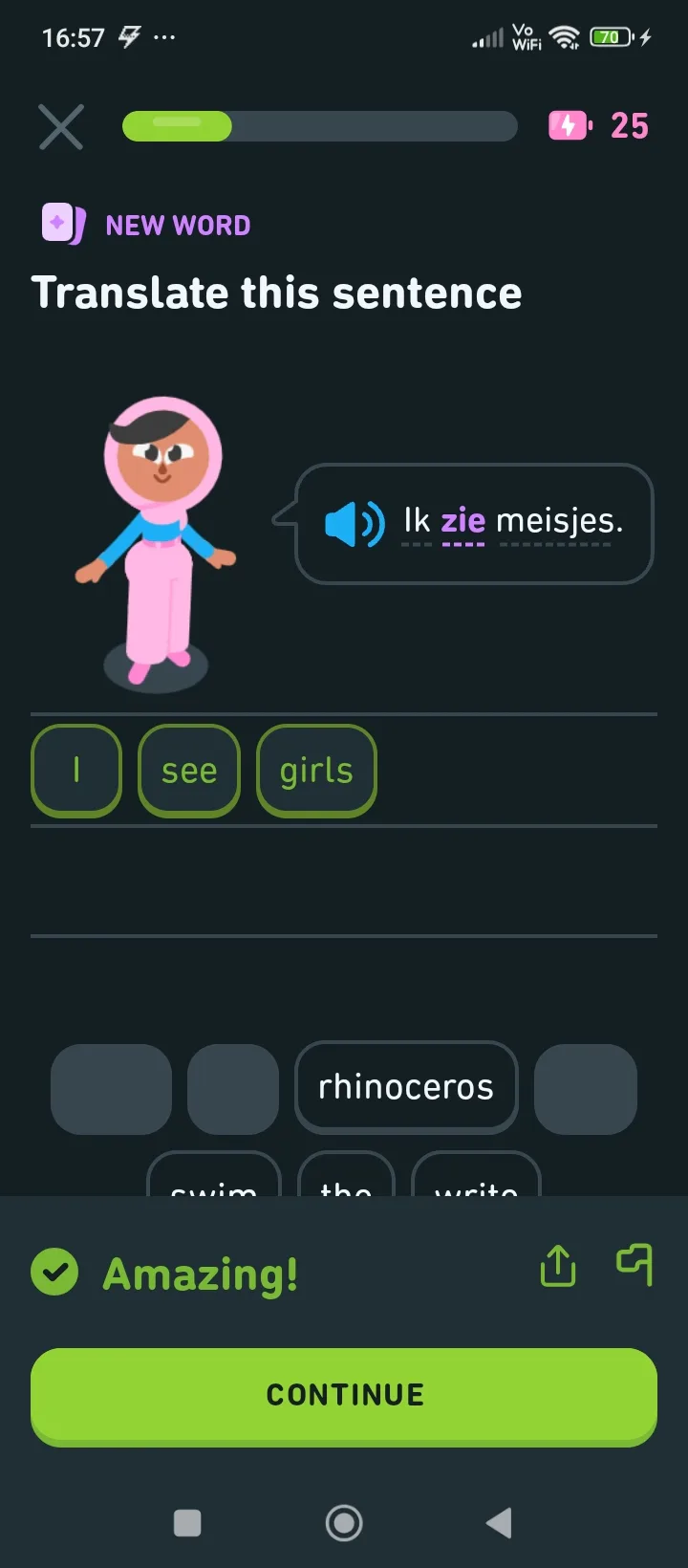Viewport: 688px width, 1568px height.
Task: Share this completed exercise
Action: [x=558, y=1266]
